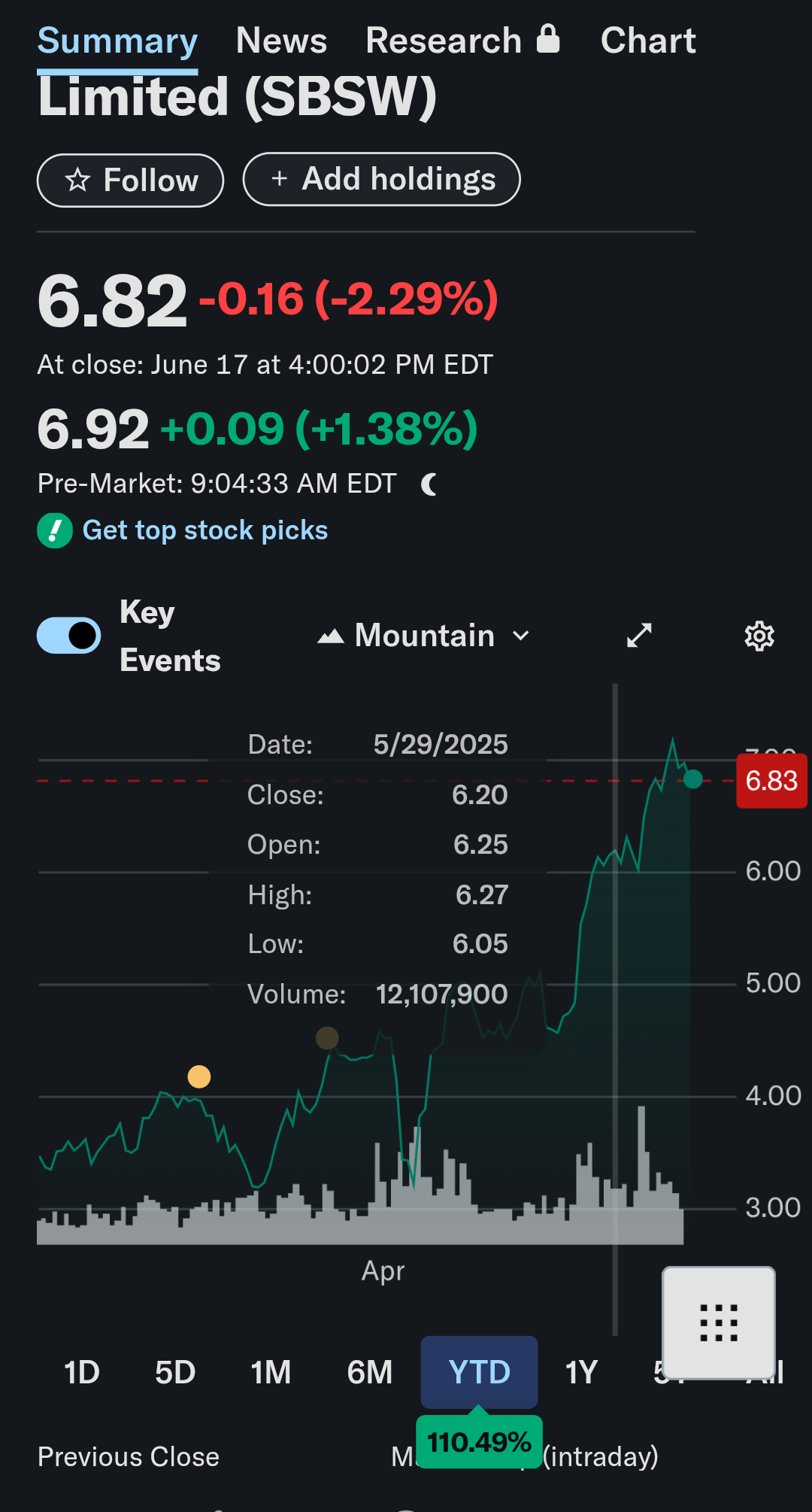Select the 1Y time range
Image resolution: width=812 pixels, height=1512 pixels.
(x=581, y=1373)
